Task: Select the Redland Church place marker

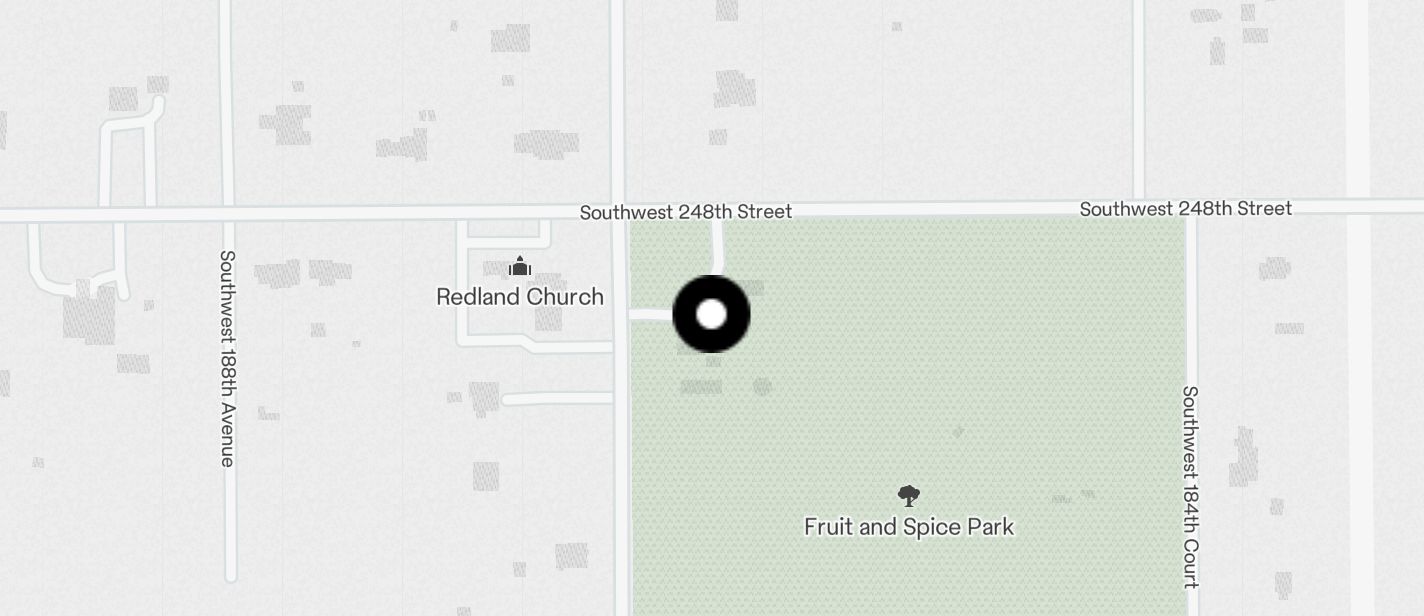Action: pyautogui.click(x=519, y=267)
